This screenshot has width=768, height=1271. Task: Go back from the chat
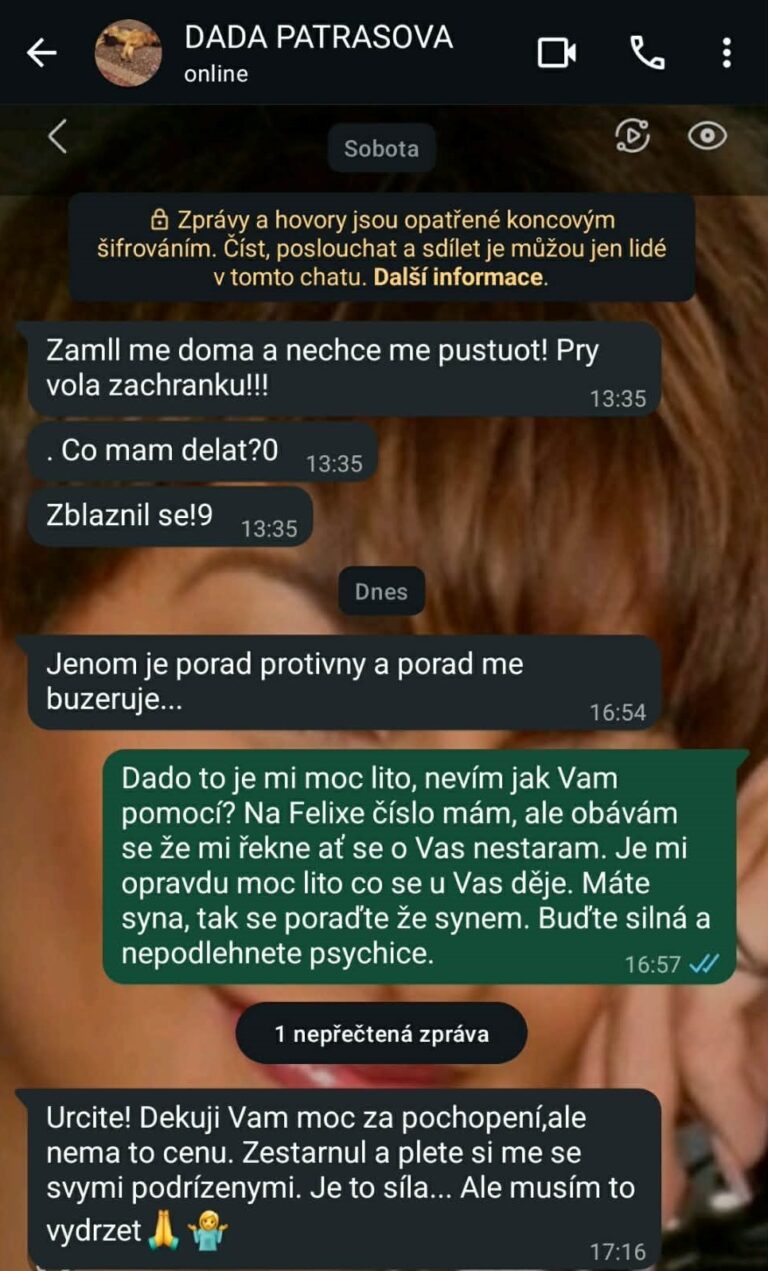(x=41, y=53)
